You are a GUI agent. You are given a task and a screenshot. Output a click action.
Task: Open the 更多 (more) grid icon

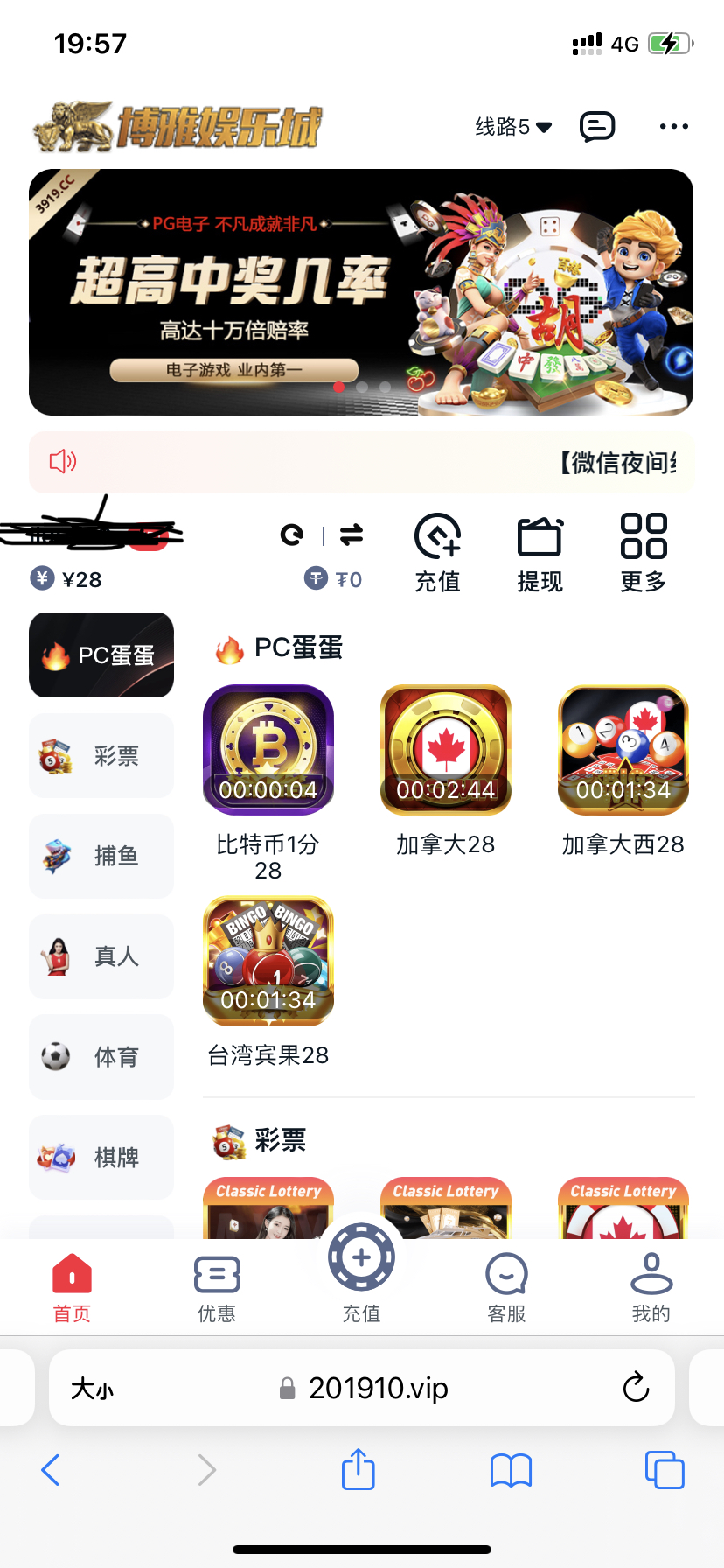643,551
